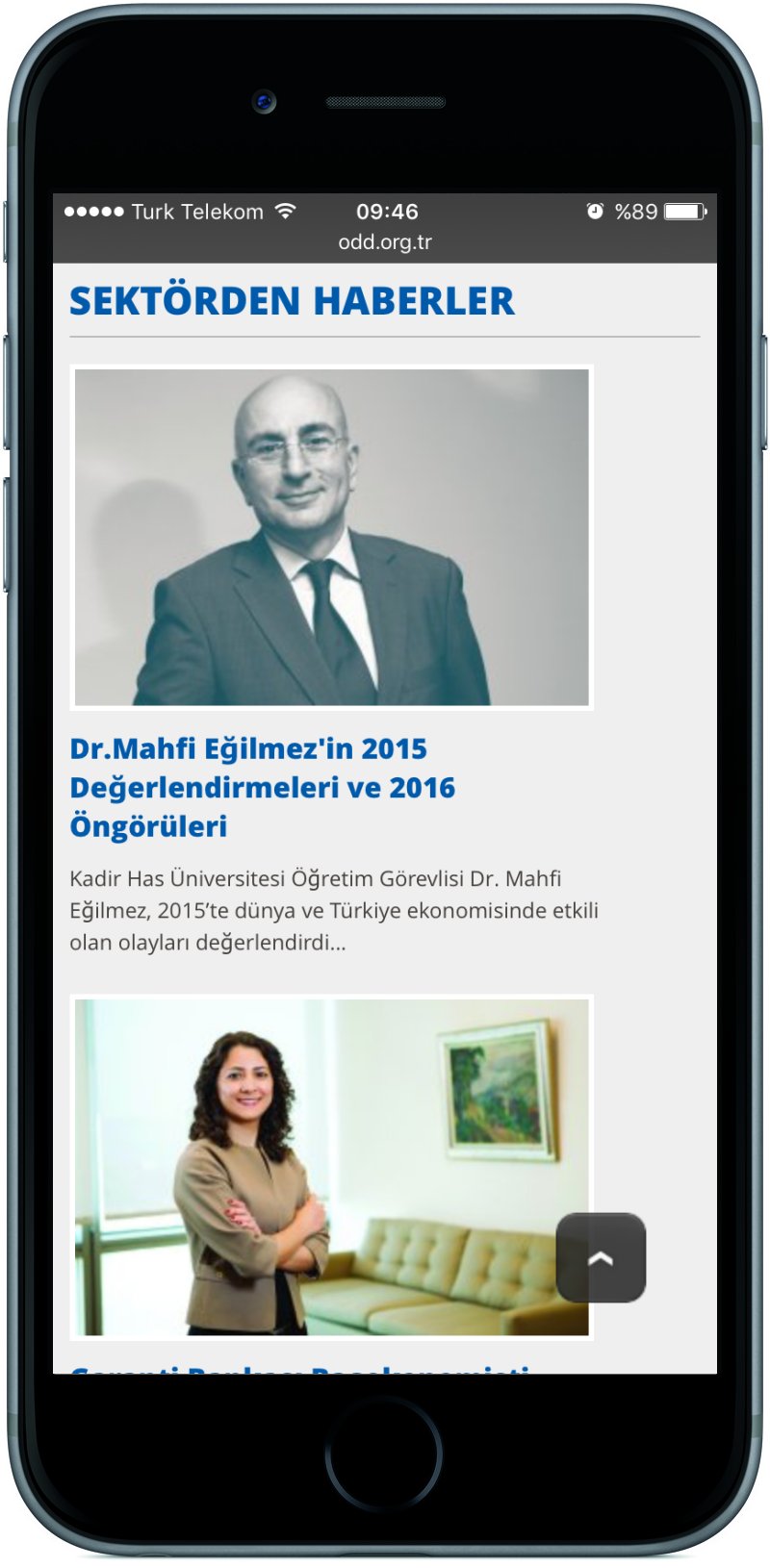Open the Dr.Mahfi Eğilmez'in 2015 Değerlendirmeleri headline
Viewport: 770px width, 1568px height.
(x=262, y=787)
